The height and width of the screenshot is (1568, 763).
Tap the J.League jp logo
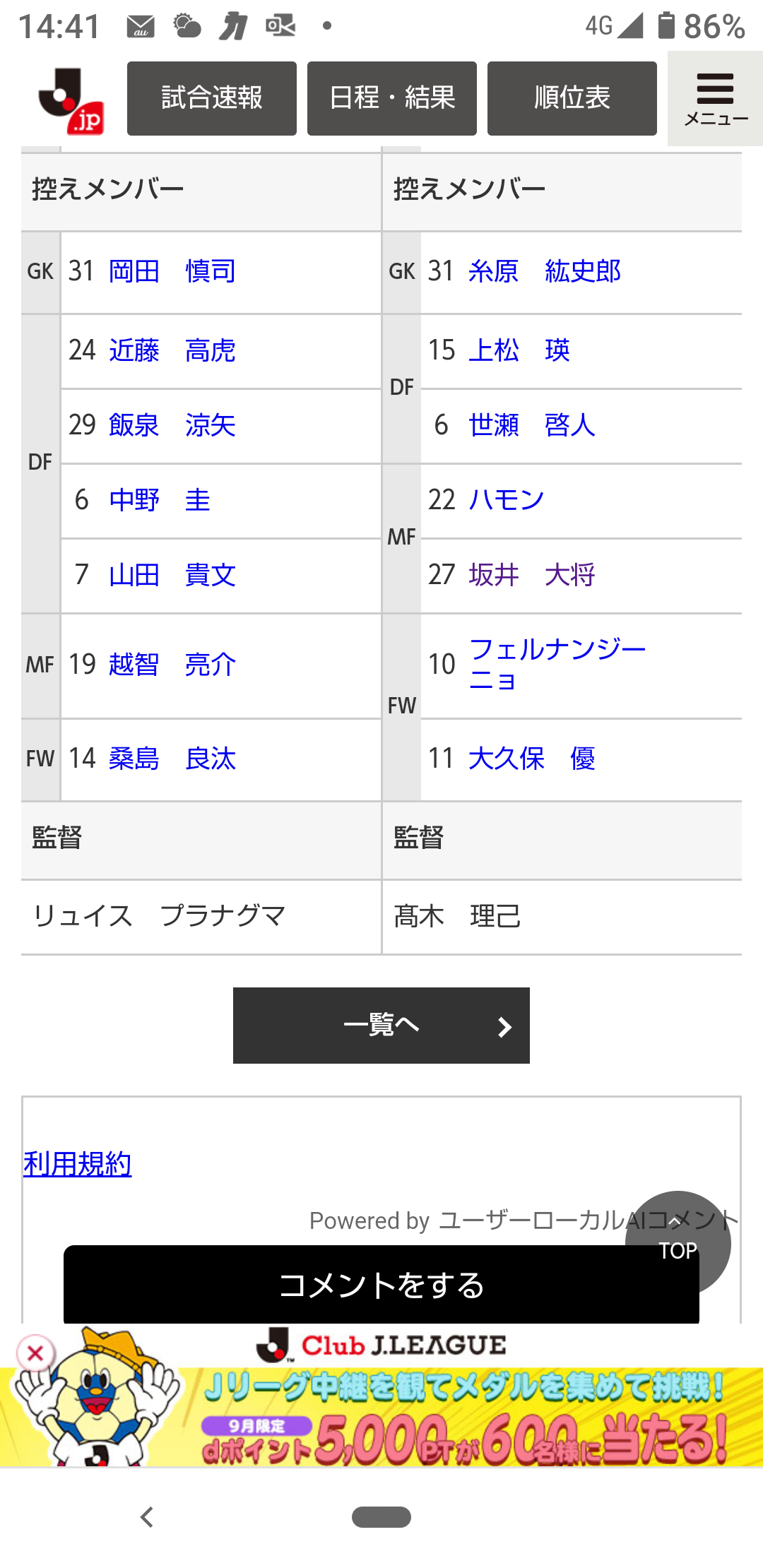(72, 100)
